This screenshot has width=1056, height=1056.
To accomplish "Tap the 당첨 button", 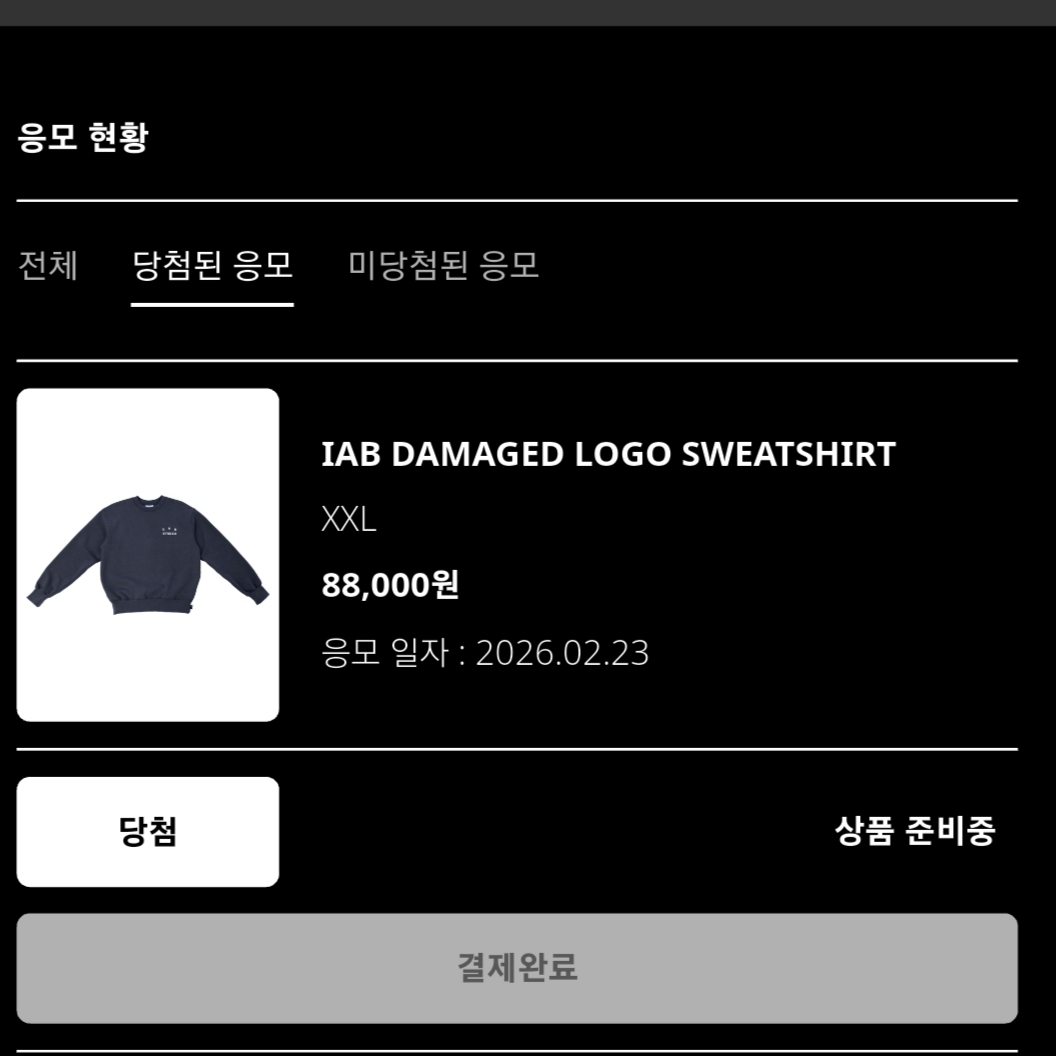I will tap(148, 832).
